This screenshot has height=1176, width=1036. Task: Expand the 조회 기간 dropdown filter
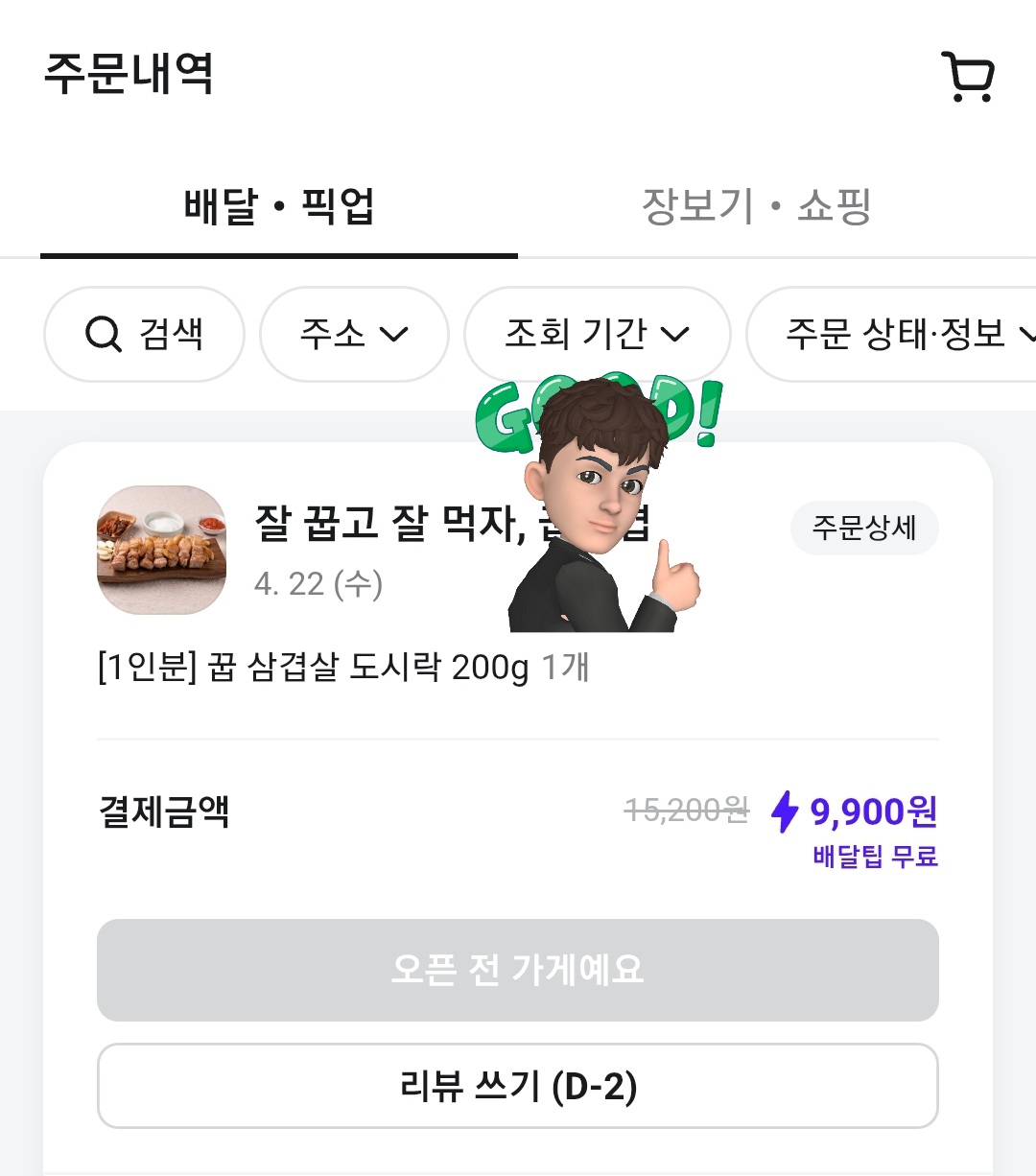point(597,334)
